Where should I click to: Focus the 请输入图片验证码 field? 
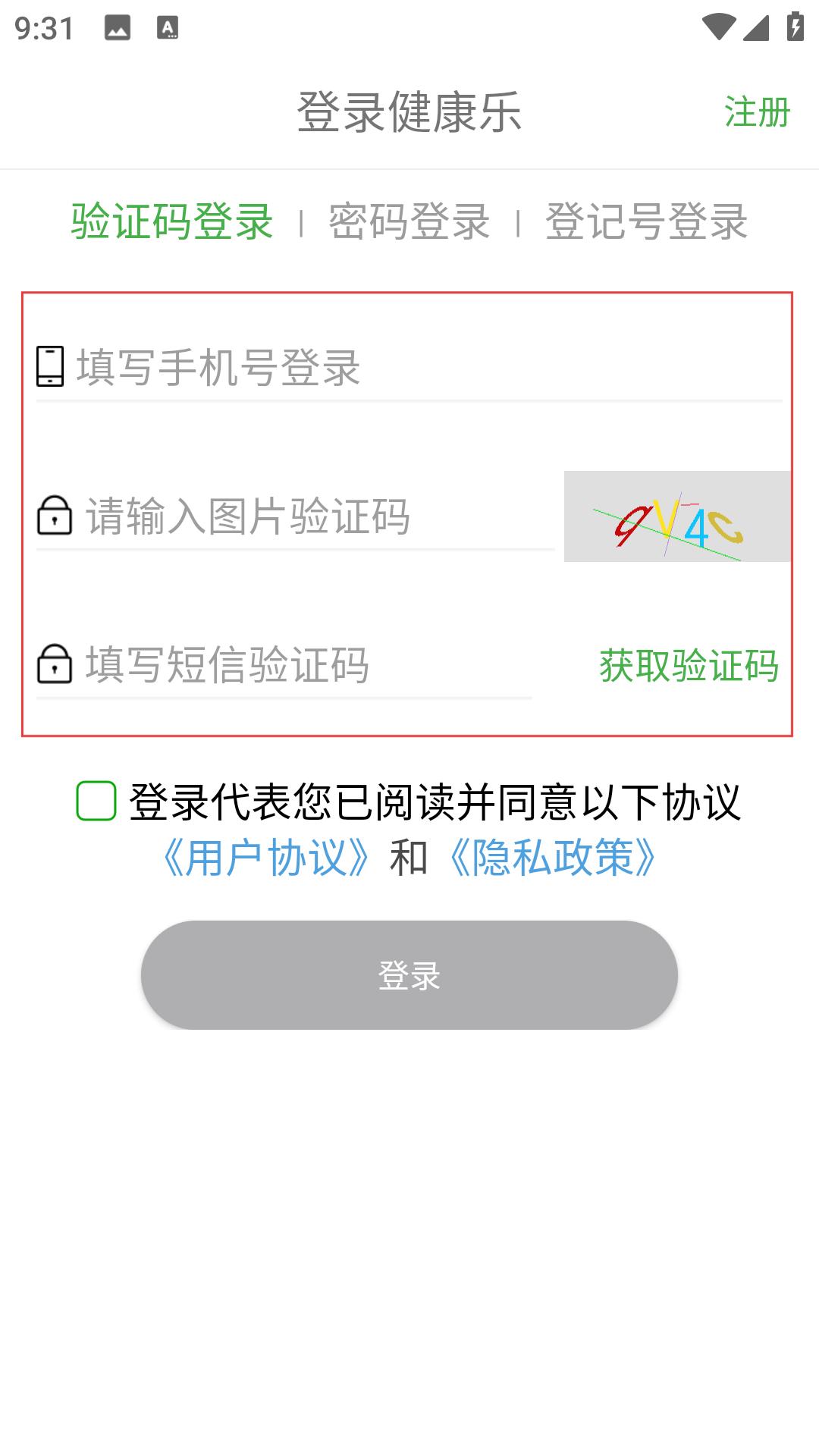[x=318, y=516]
